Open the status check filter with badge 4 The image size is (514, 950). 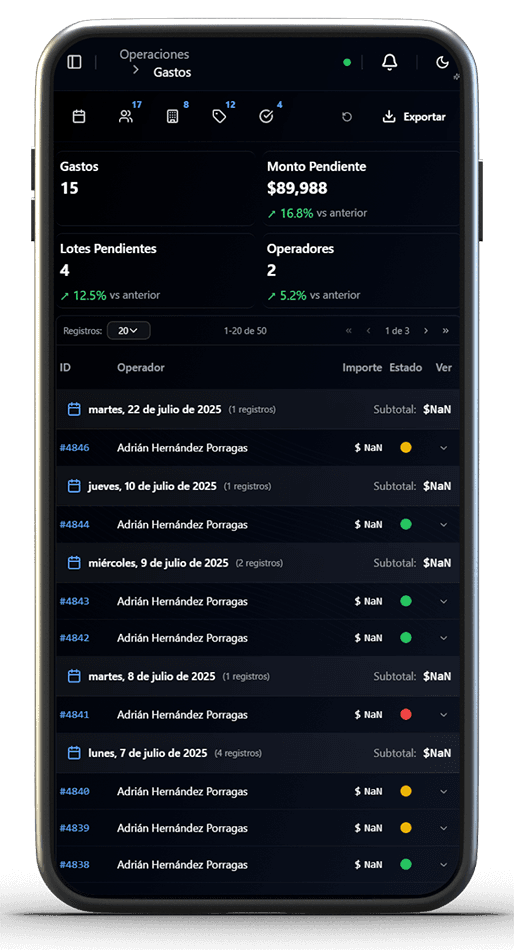[x=266, y=116]
